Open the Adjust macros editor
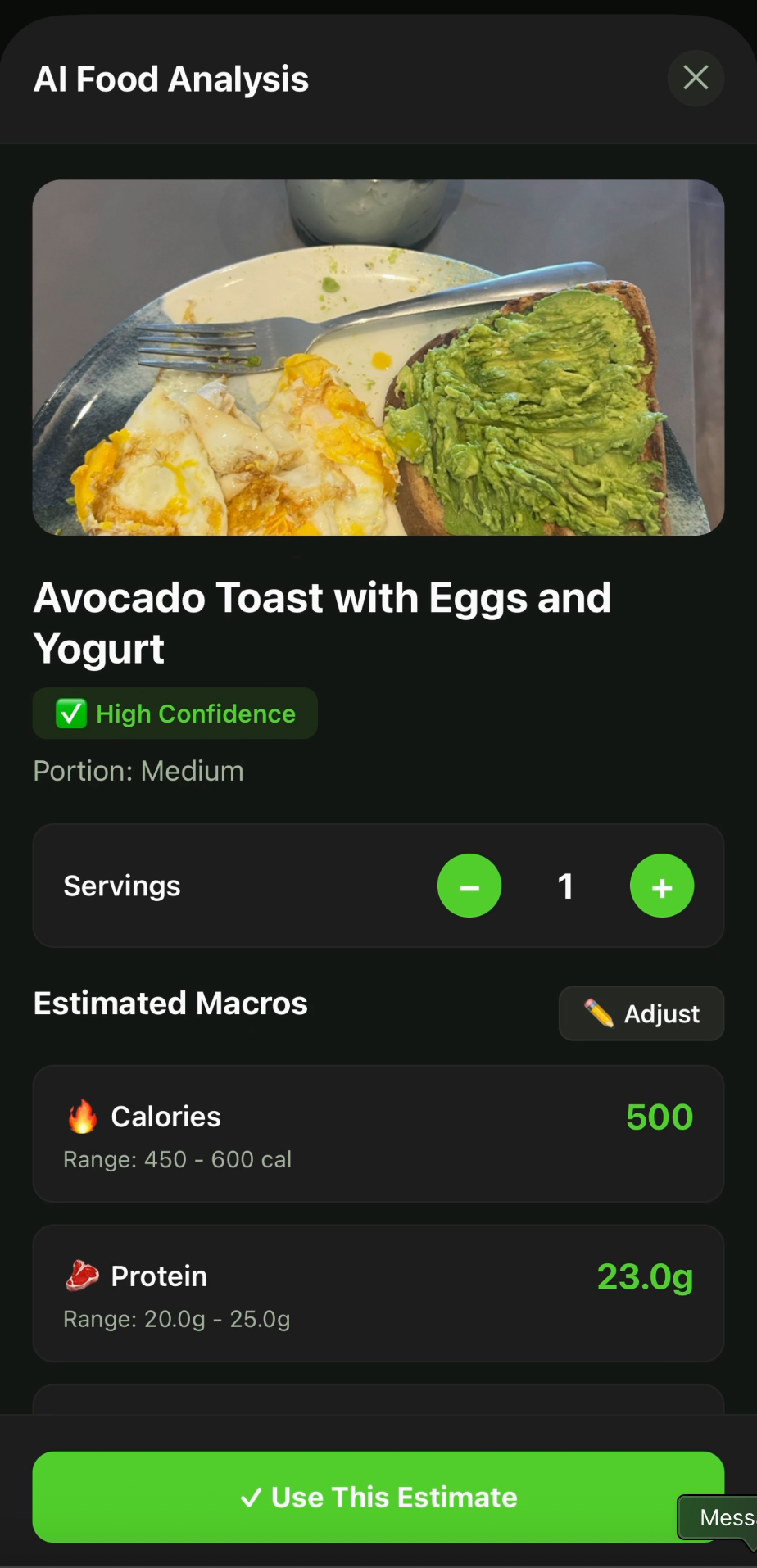This screenshot has width=757, height=1568. pos(641,1013)
